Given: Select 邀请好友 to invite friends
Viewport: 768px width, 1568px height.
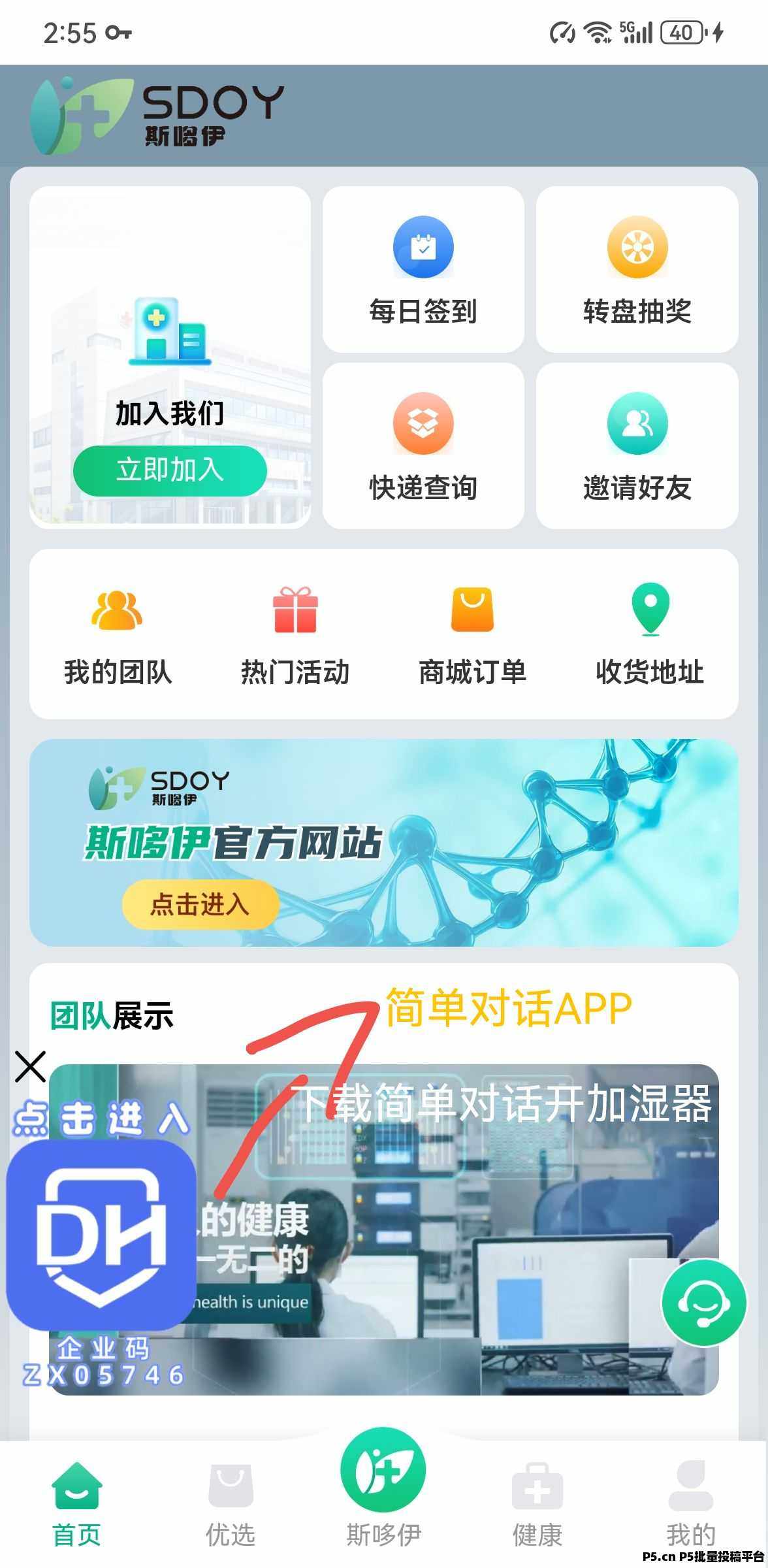Looking at the screenshot, I should point(637,446).
